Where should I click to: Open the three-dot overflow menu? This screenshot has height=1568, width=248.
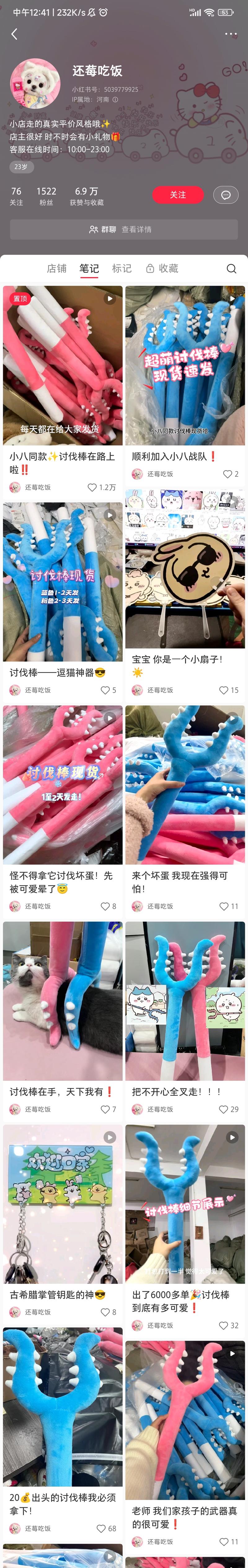pyautogui.click(x=230, y=34)
